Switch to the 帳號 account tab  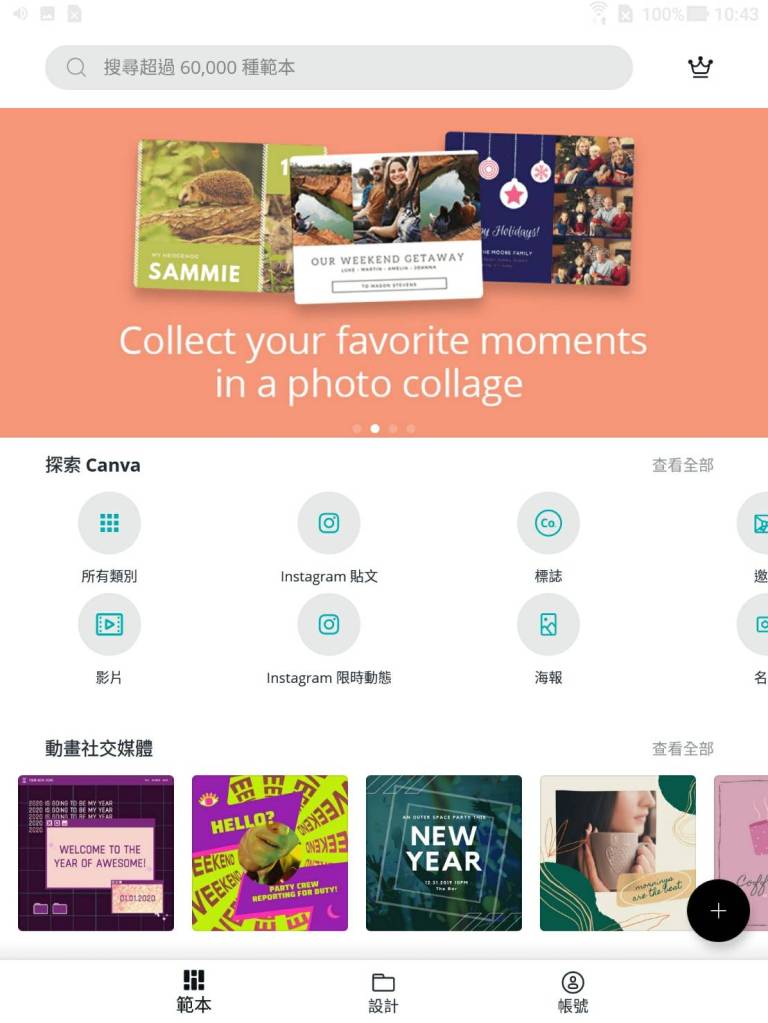click(573, 991)
